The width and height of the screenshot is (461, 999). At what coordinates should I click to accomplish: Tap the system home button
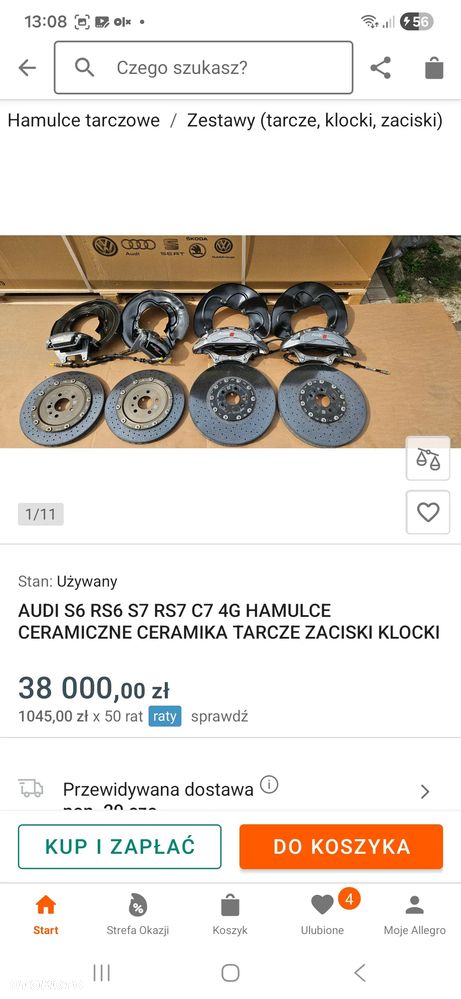(230, 973)
